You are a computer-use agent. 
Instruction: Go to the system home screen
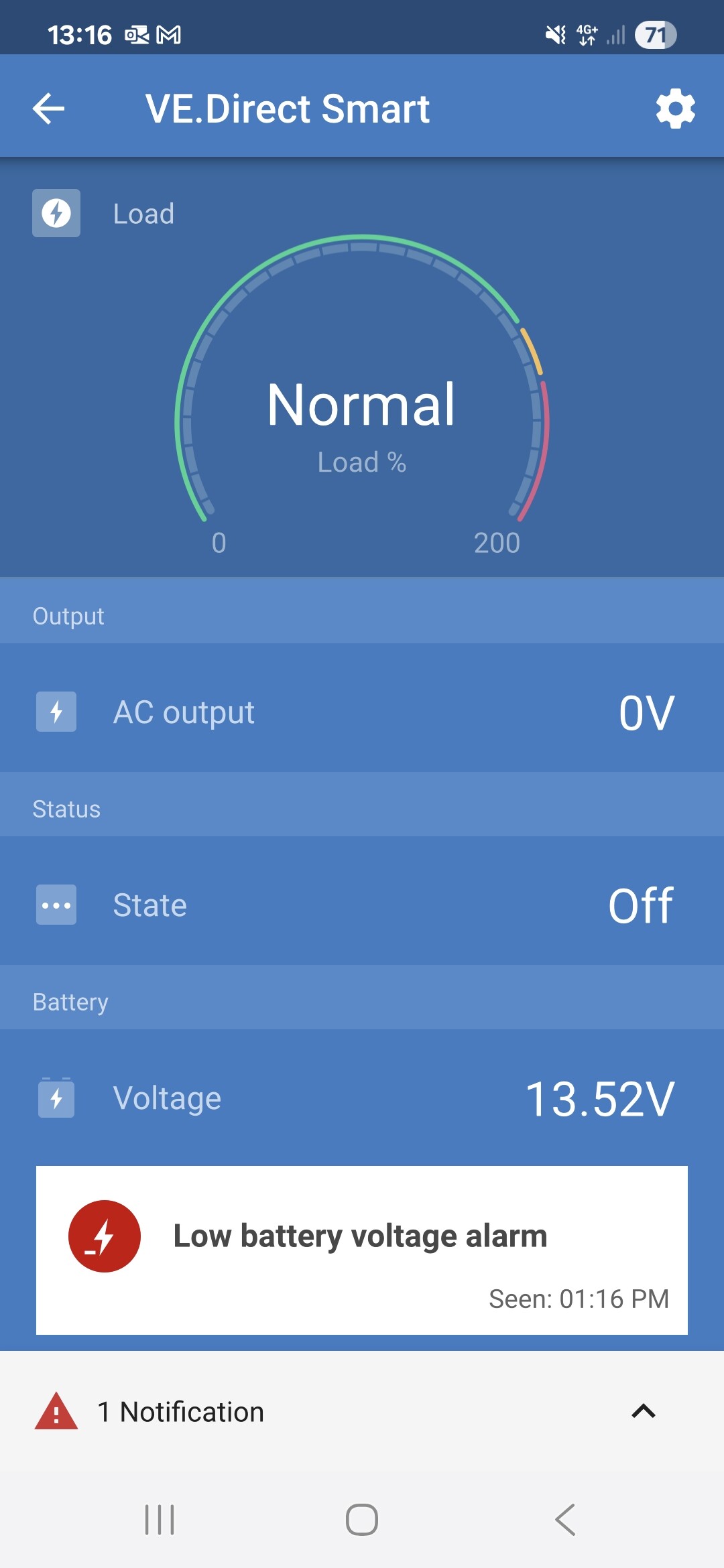click(362, 1519)
